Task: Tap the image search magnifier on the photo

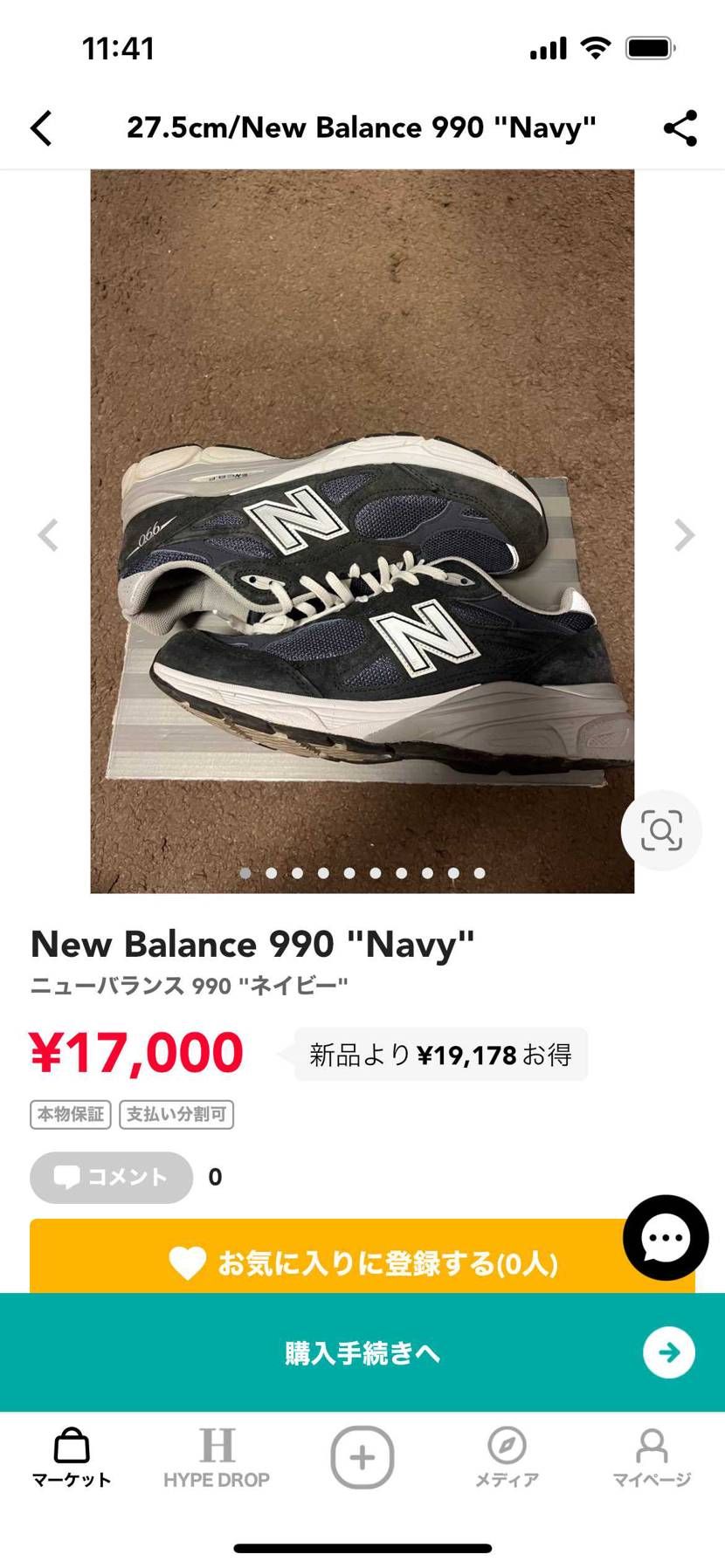Action: click(661, 830)
